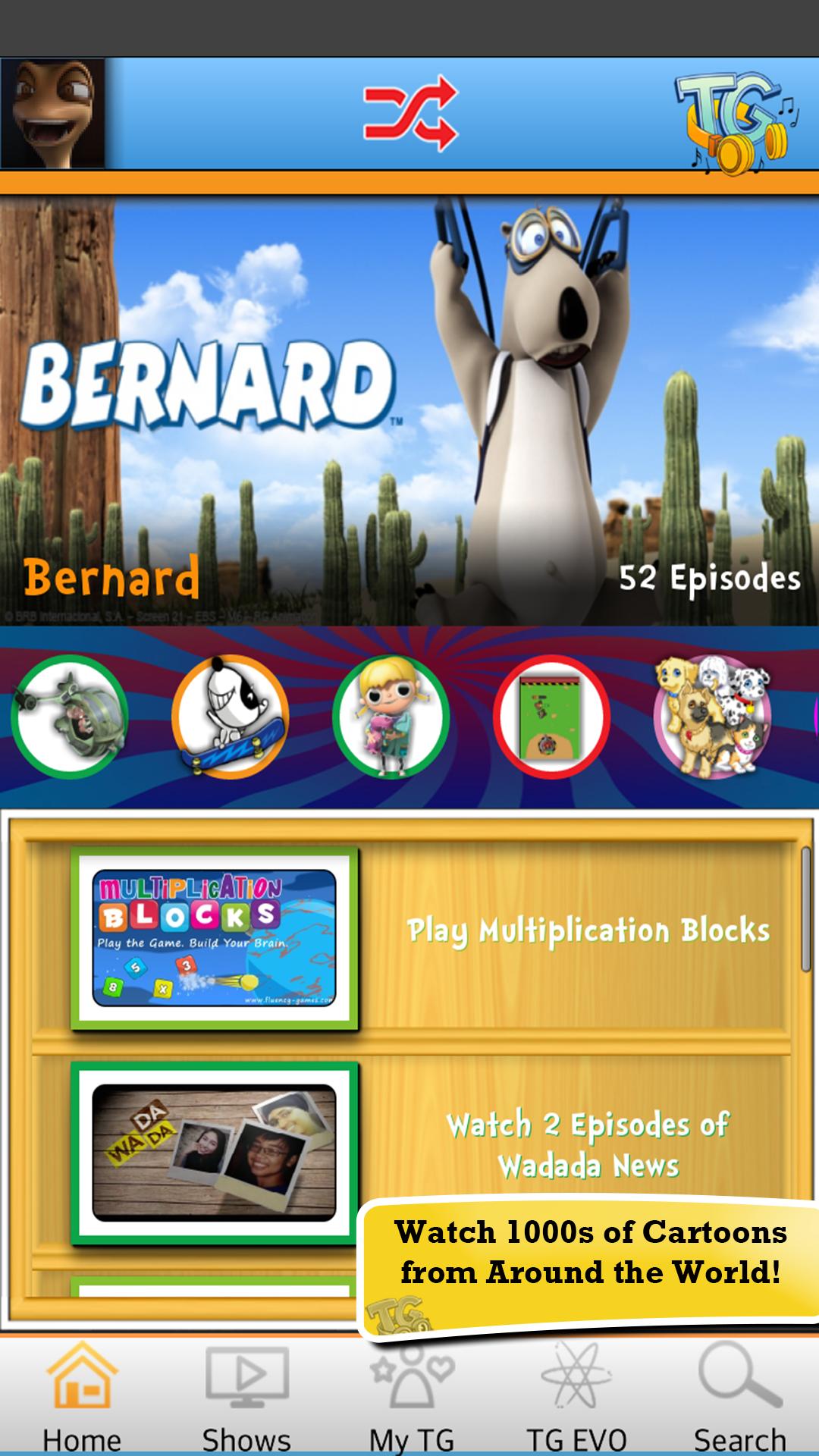This screenshot has height=1456, width=819.
Task: Select the helicopter character circle
Action: tap(70, 717)
